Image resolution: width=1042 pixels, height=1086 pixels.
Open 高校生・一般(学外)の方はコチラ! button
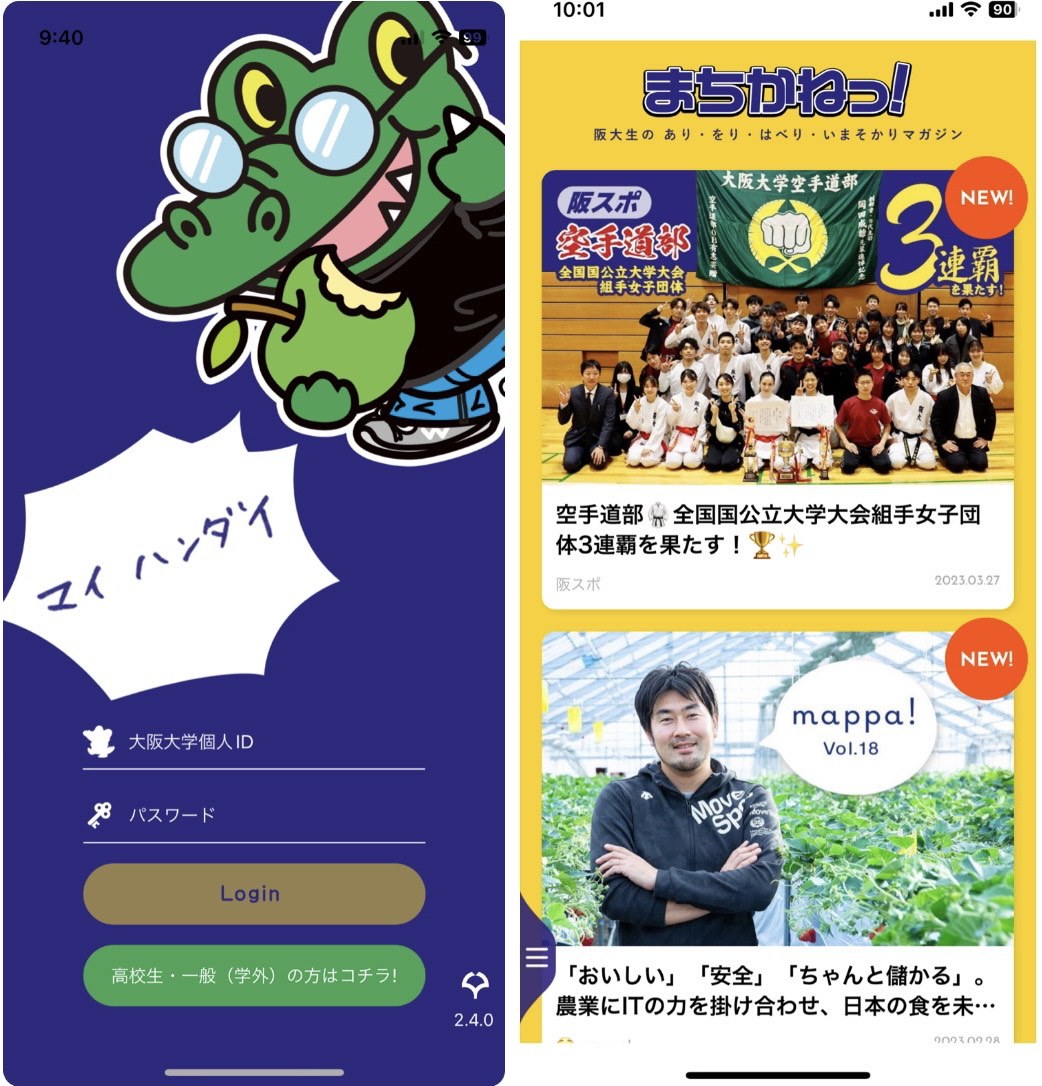pyautogui.click(x=253, y=975)
